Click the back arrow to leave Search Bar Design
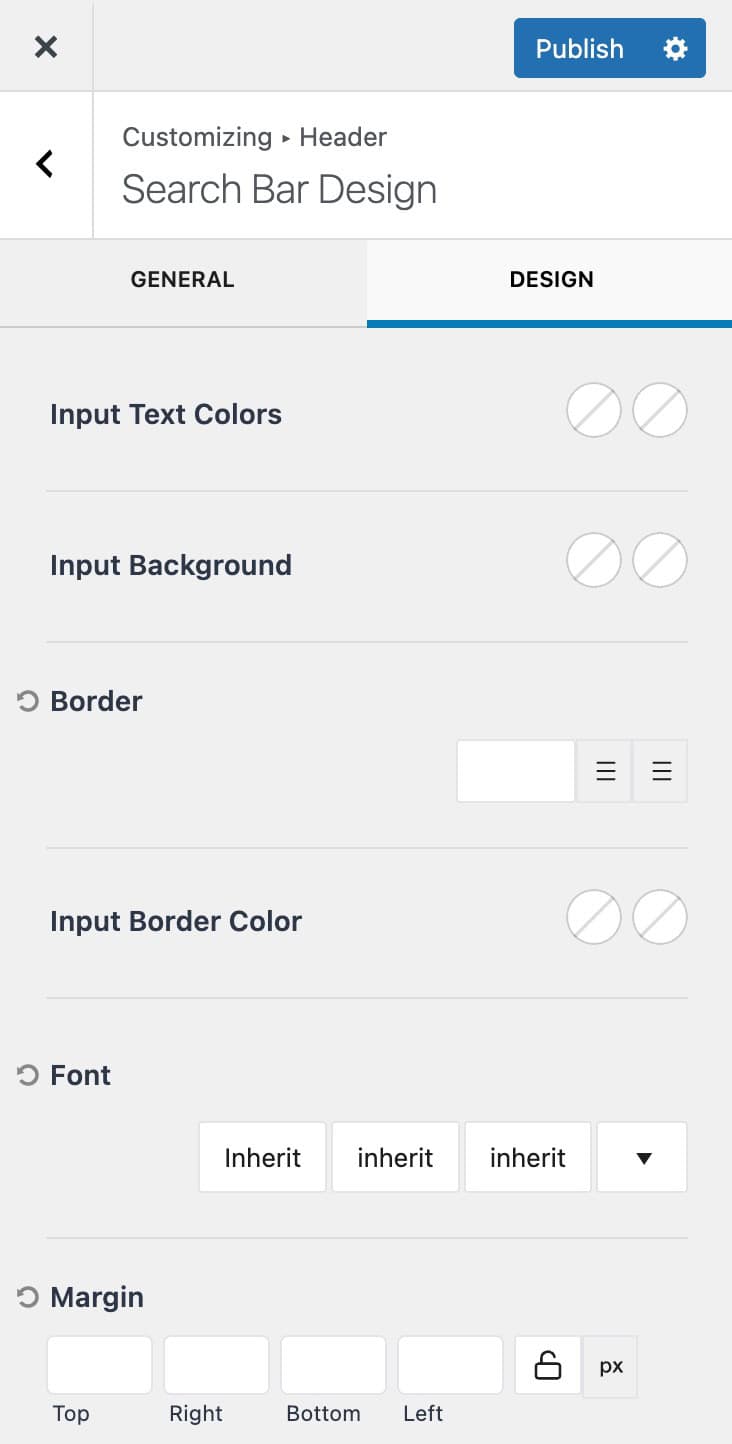 (44, 163)
